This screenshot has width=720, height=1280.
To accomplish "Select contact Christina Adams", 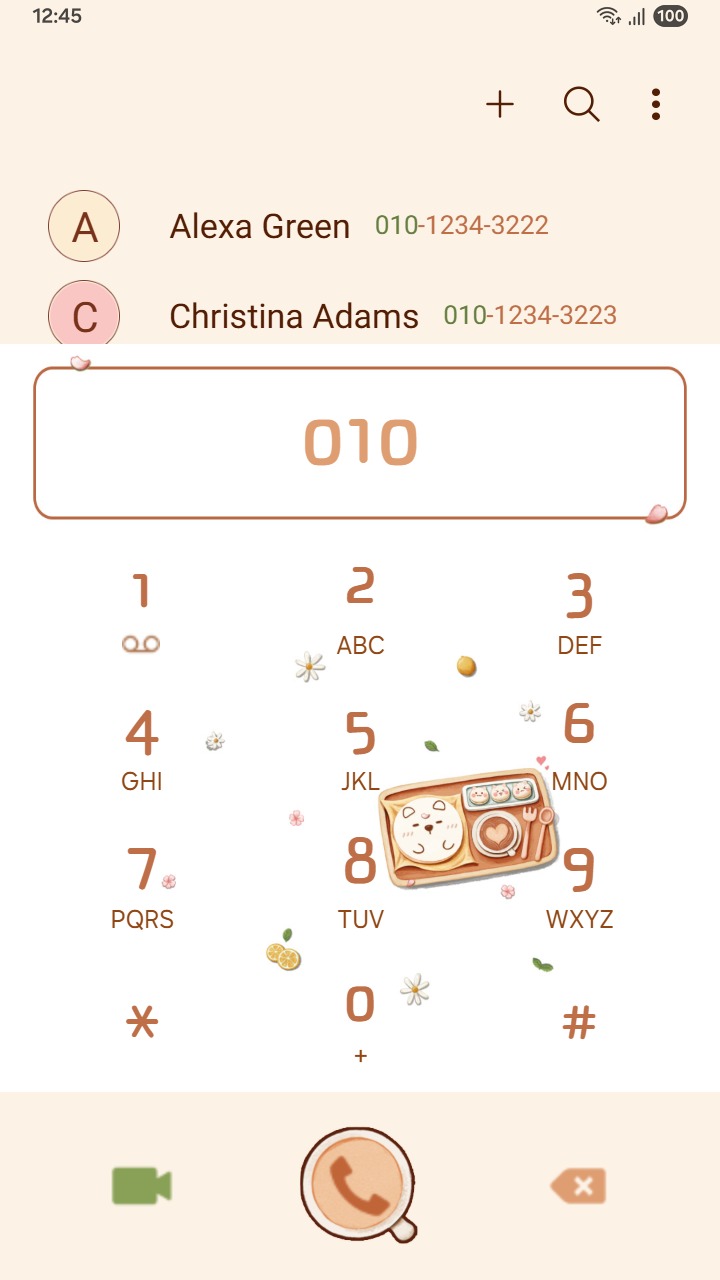I will [x=294, y=316].
